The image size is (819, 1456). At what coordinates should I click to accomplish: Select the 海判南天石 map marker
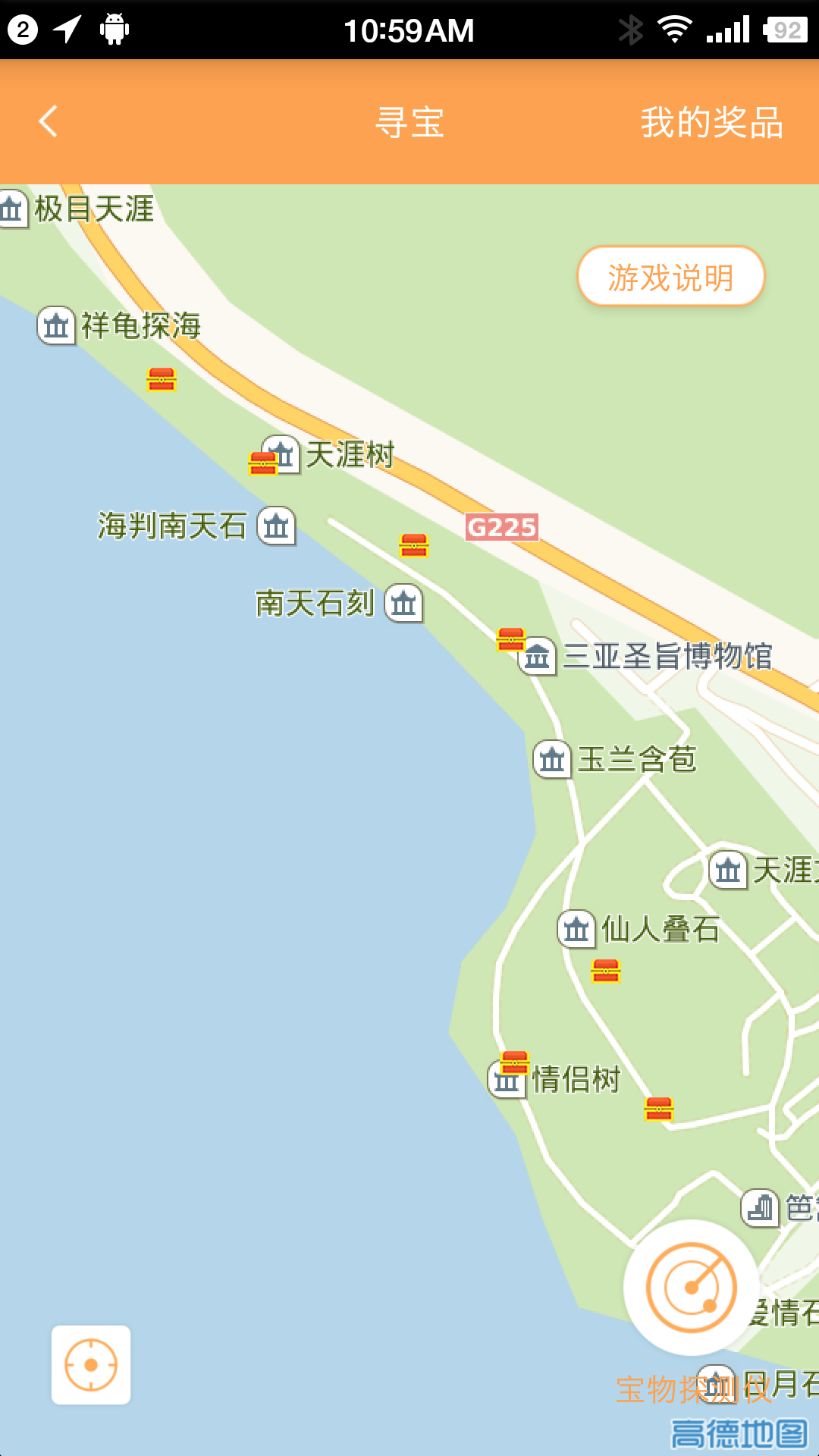276,526
